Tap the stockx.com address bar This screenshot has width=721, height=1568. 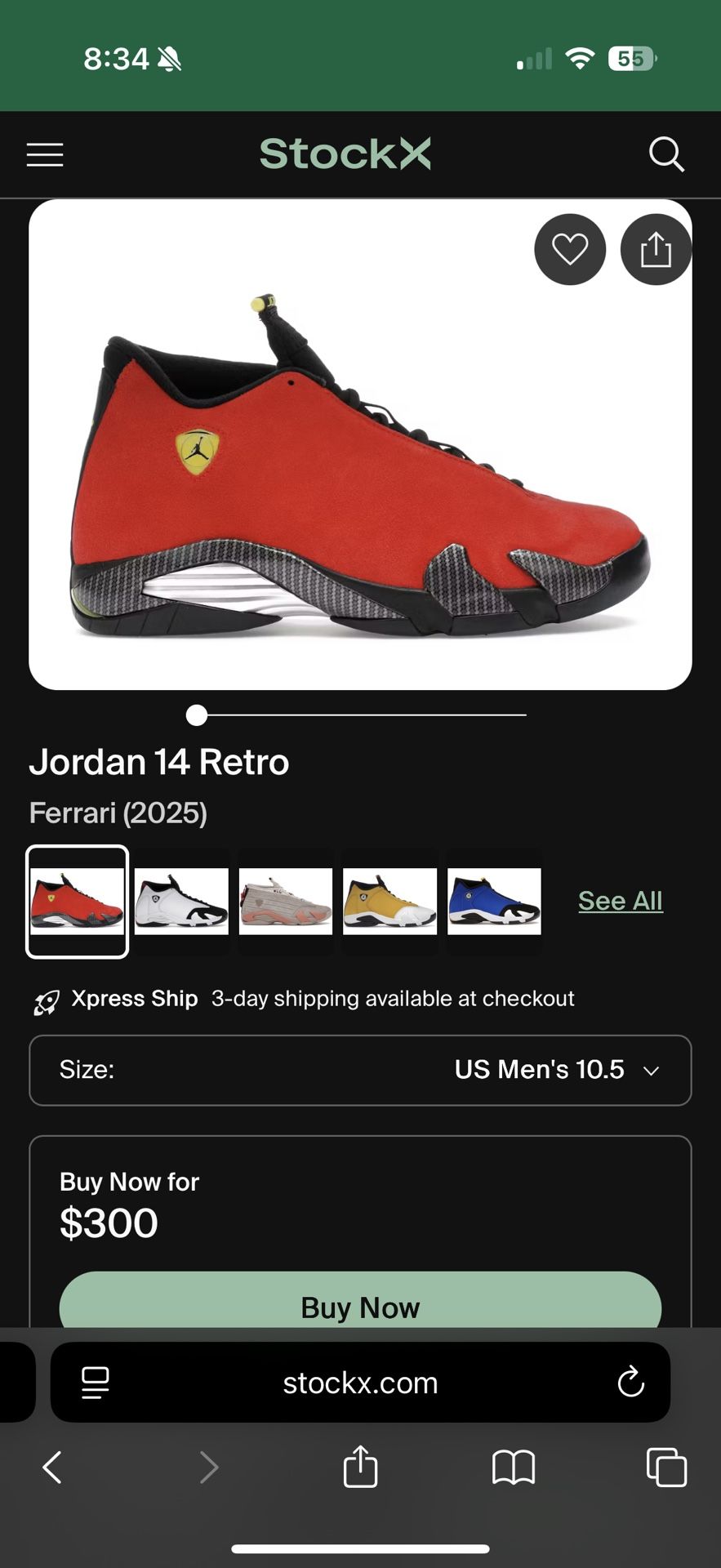coord(360,1383)
